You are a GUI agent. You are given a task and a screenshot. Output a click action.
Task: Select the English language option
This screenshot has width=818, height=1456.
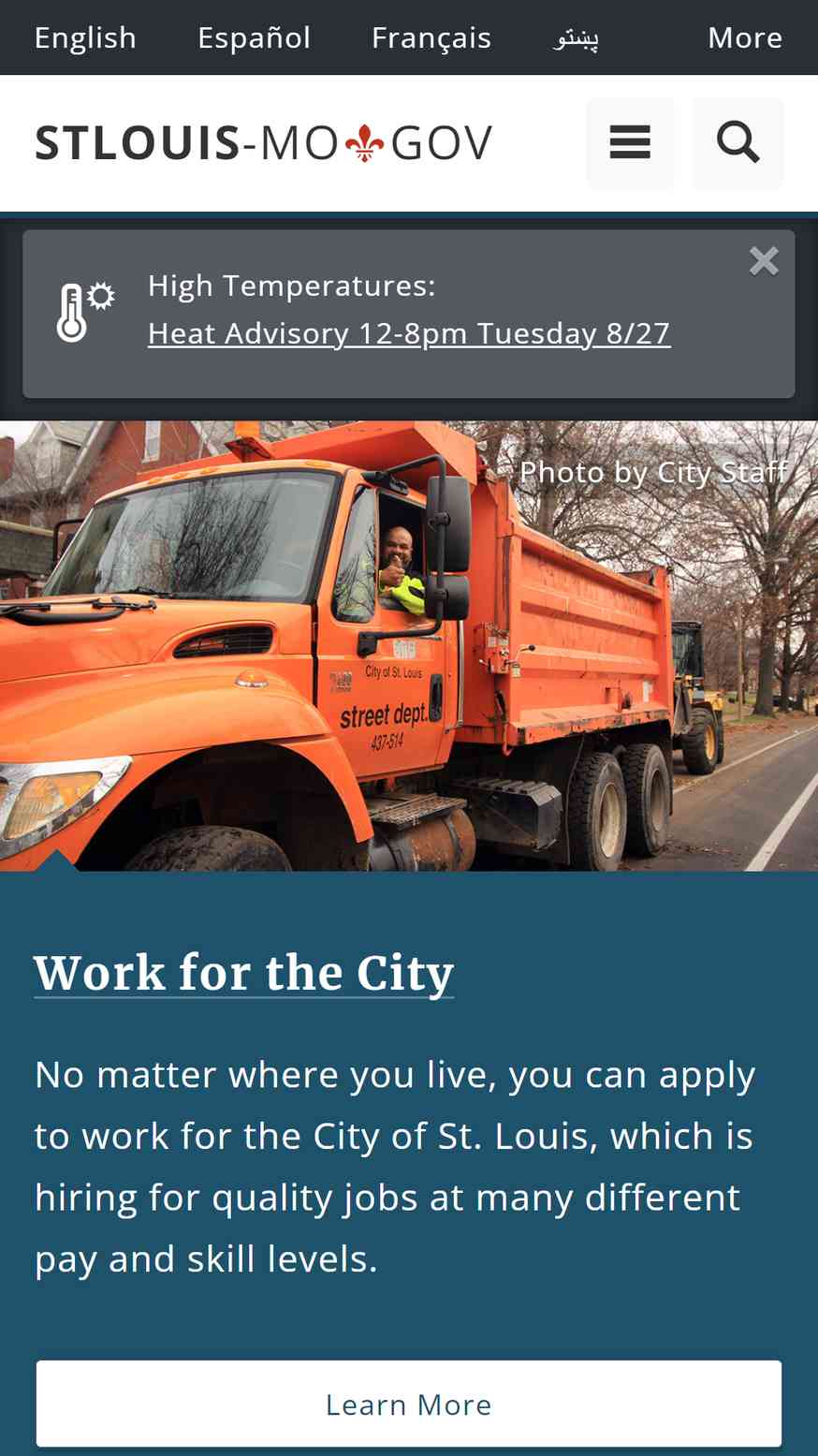(x=85, y=37)
